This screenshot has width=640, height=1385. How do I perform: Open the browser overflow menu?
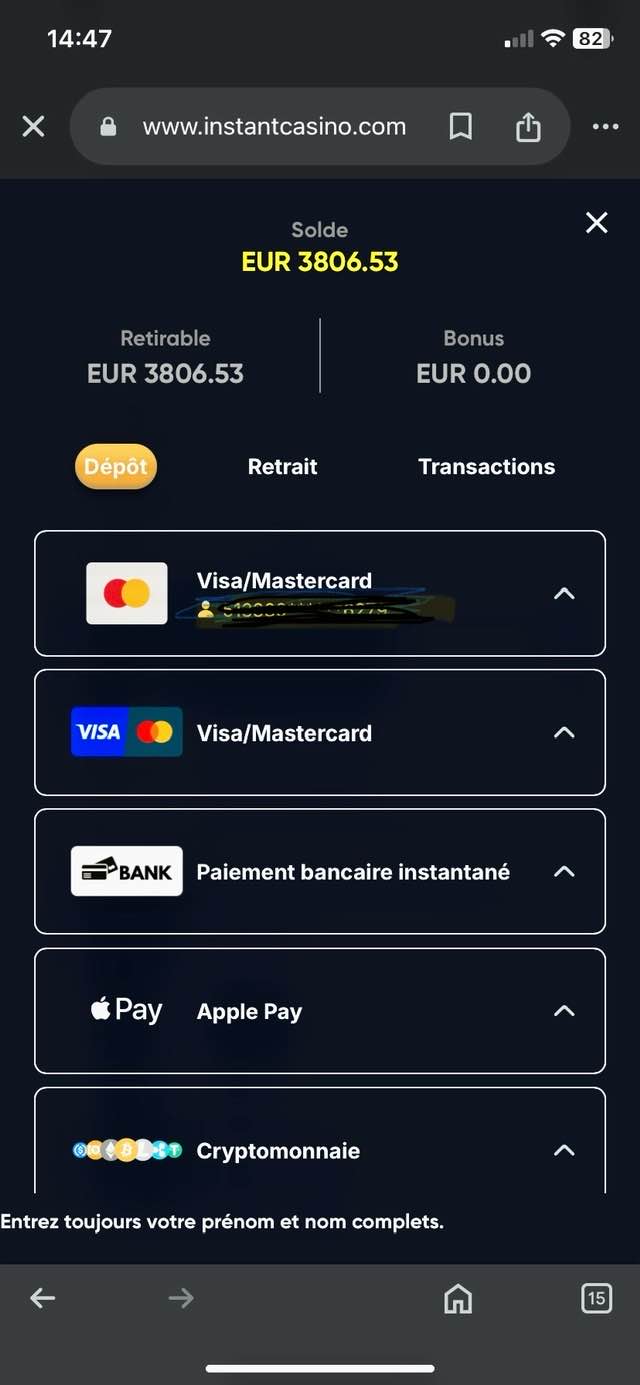606,127
